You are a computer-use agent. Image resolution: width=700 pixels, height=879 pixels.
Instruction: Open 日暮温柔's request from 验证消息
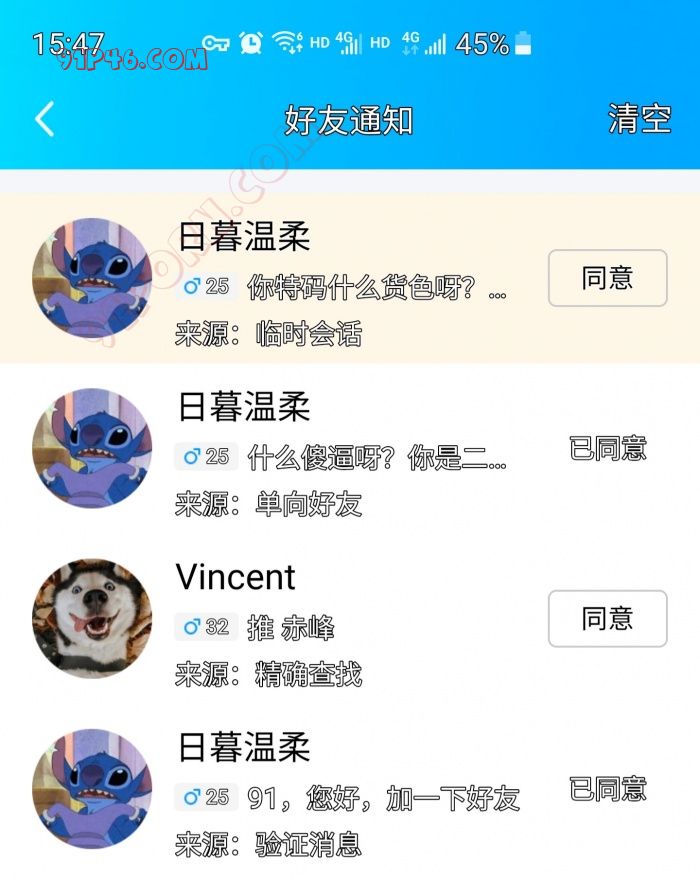tap(340, 790)
